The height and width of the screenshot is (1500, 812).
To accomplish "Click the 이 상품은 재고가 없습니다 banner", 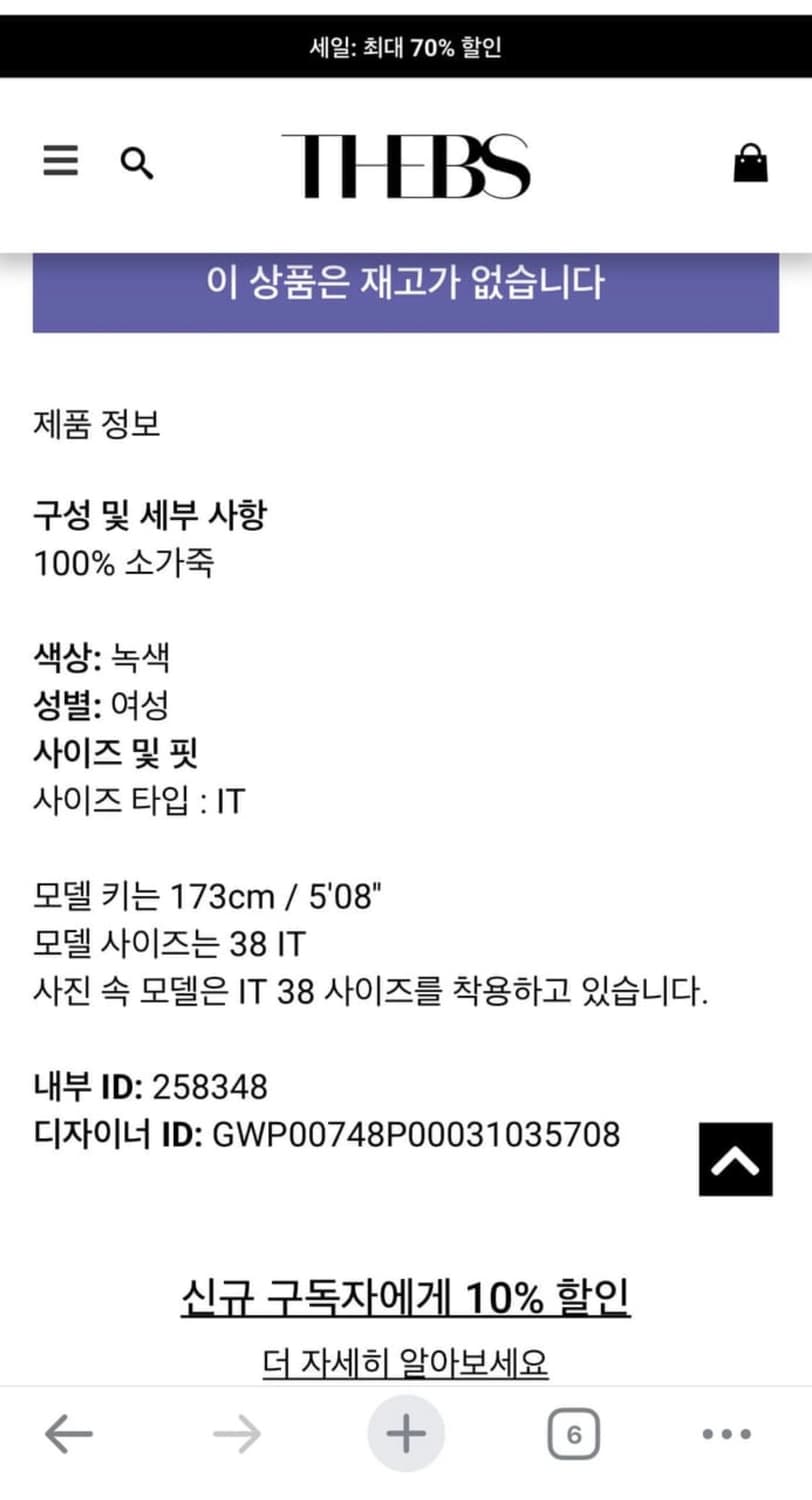I will tap(406, 283).
